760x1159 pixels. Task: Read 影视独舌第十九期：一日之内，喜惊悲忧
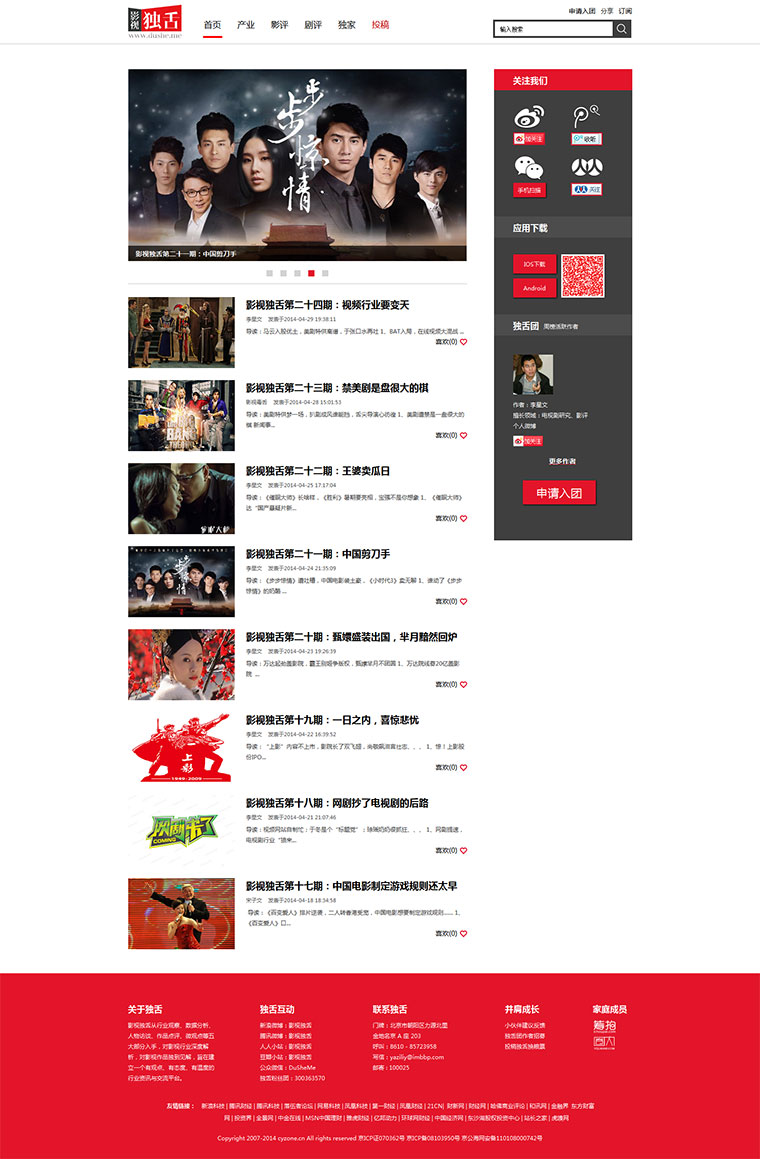(x=332, y=720)
